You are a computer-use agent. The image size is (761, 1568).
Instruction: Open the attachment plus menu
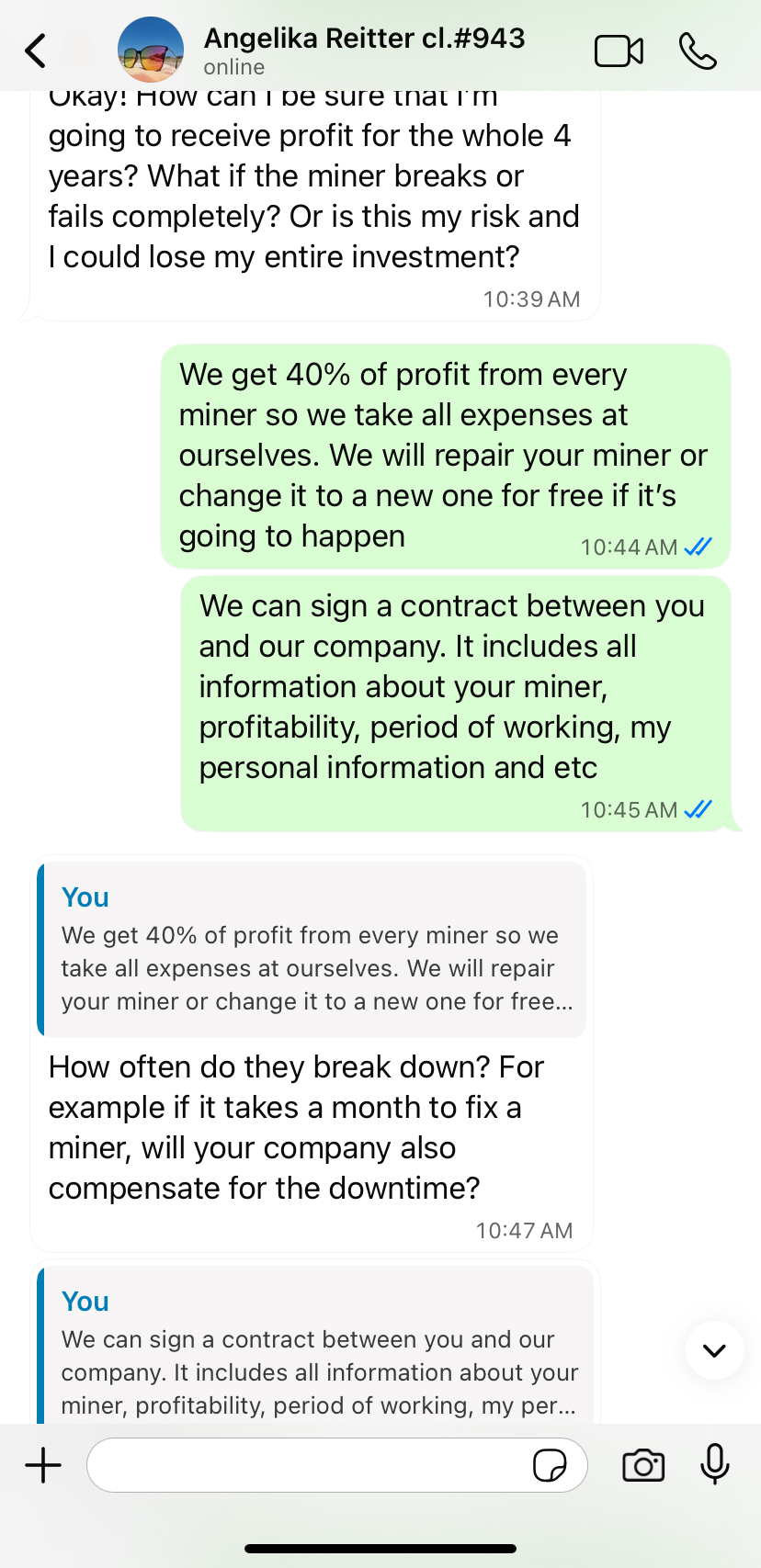(x=43, y=1465)
